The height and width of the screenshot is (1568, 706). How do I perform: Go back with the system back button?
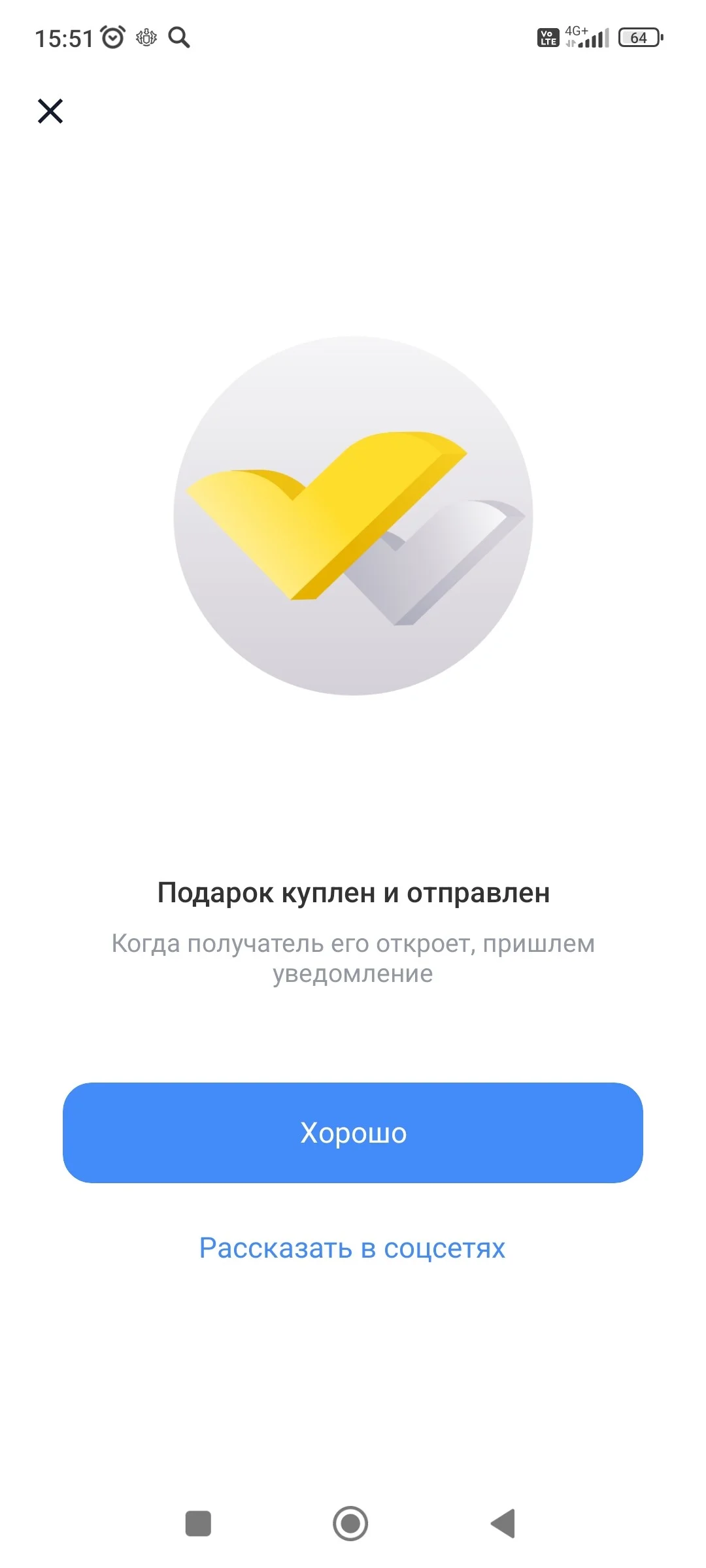point(503,1524)
